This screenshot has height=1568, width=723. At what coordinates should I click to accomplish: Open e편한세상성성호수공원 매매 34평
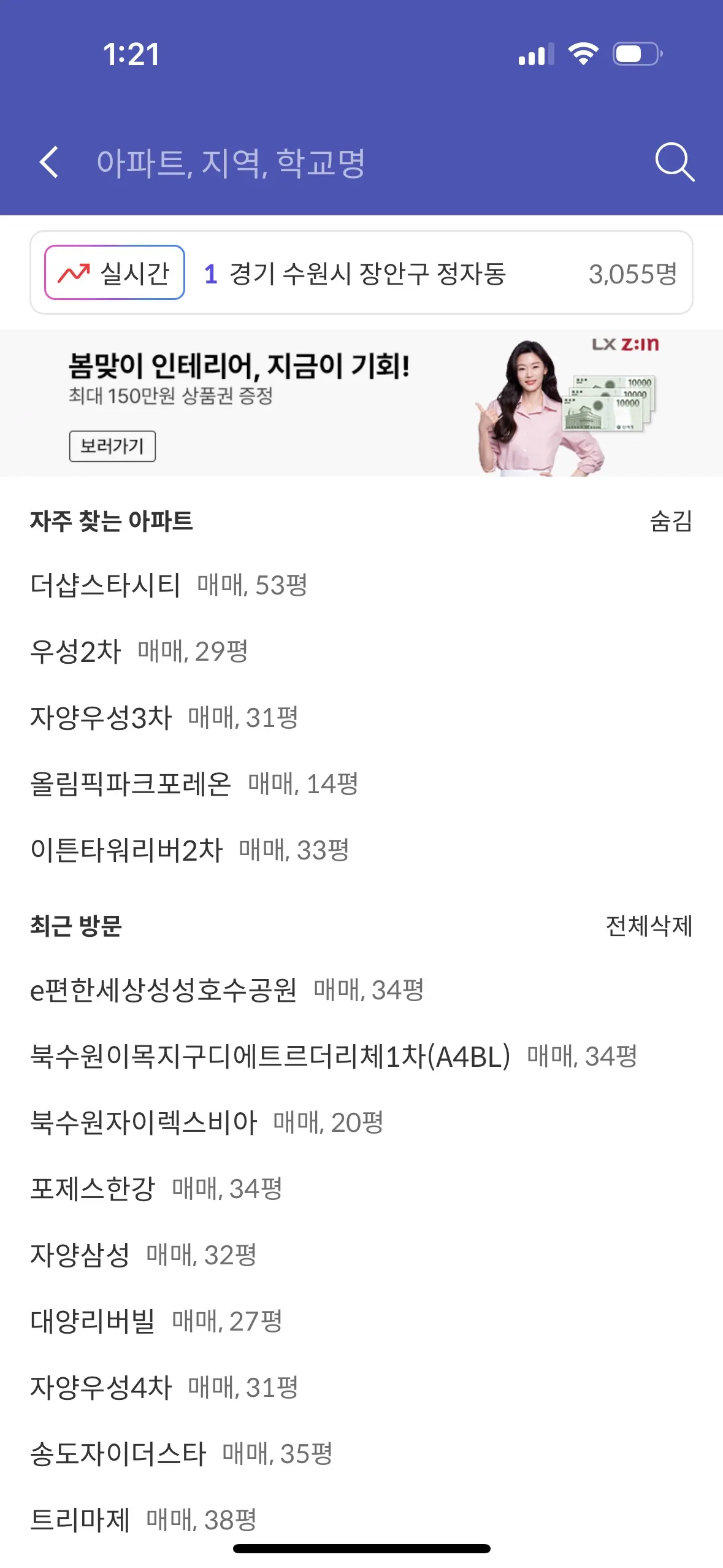coord(227,990)
